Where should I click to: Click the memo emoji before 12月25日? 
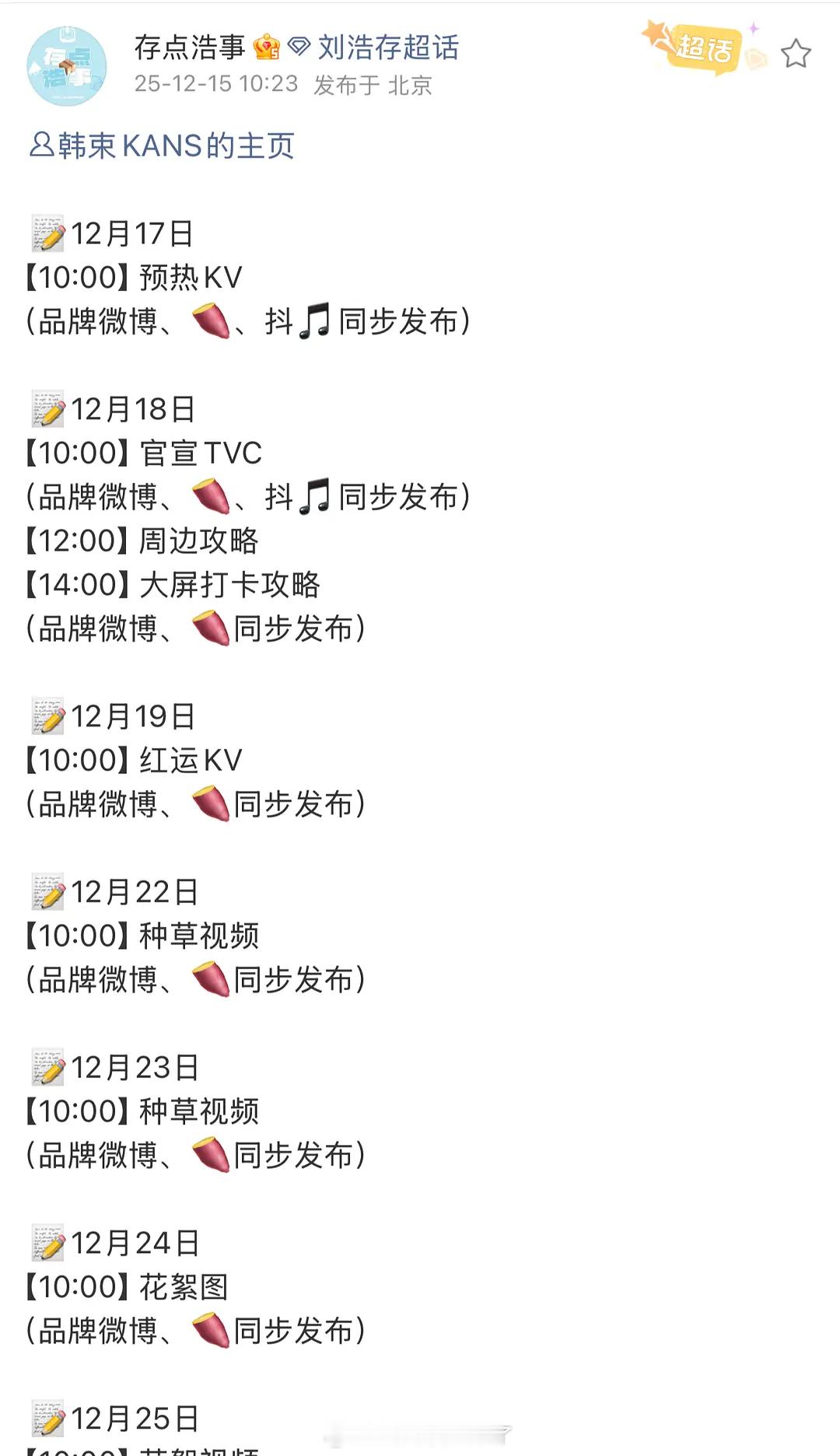[48, 1417]
